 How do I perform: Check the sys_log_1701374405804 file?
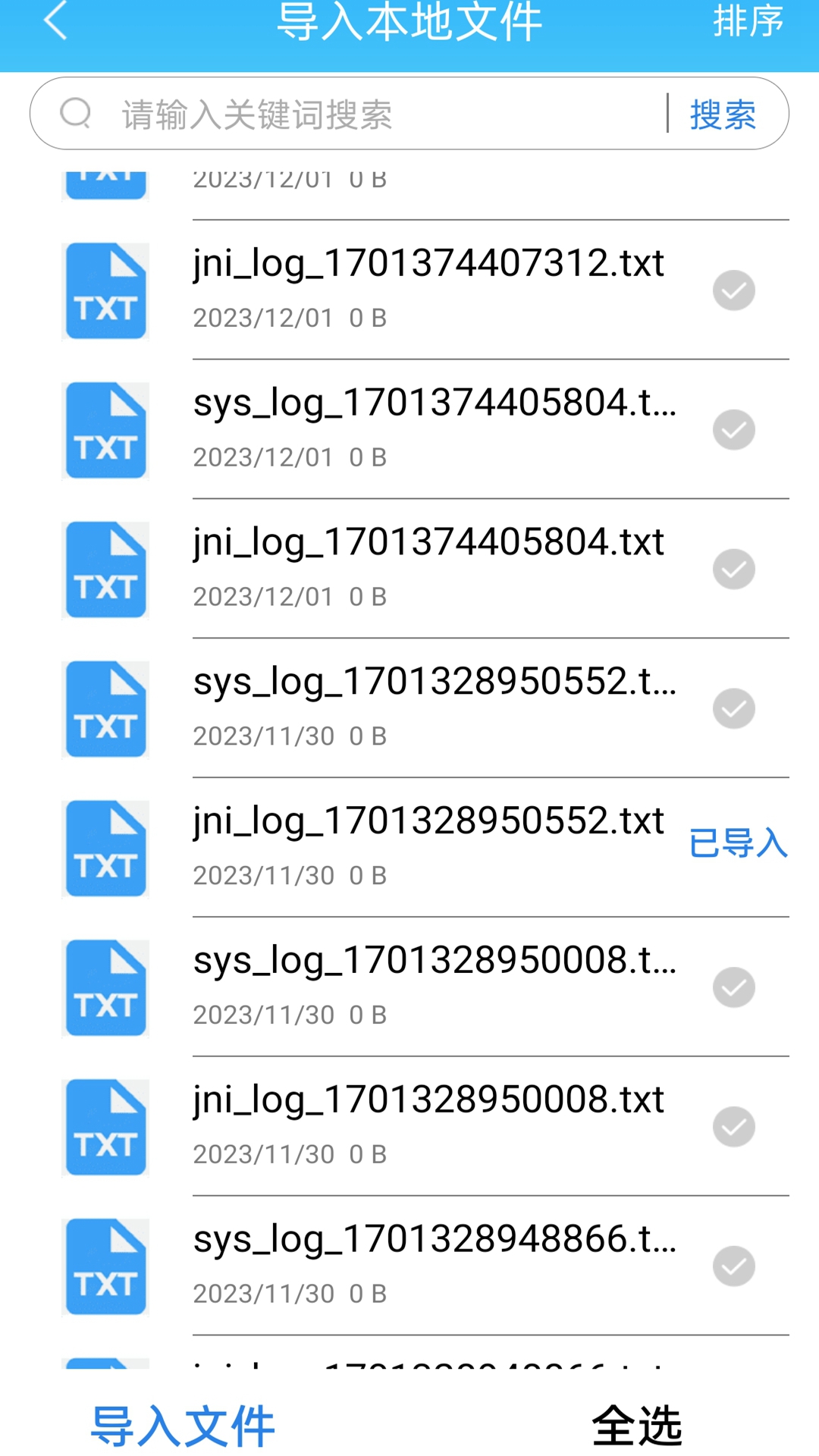tap(733, 430)
